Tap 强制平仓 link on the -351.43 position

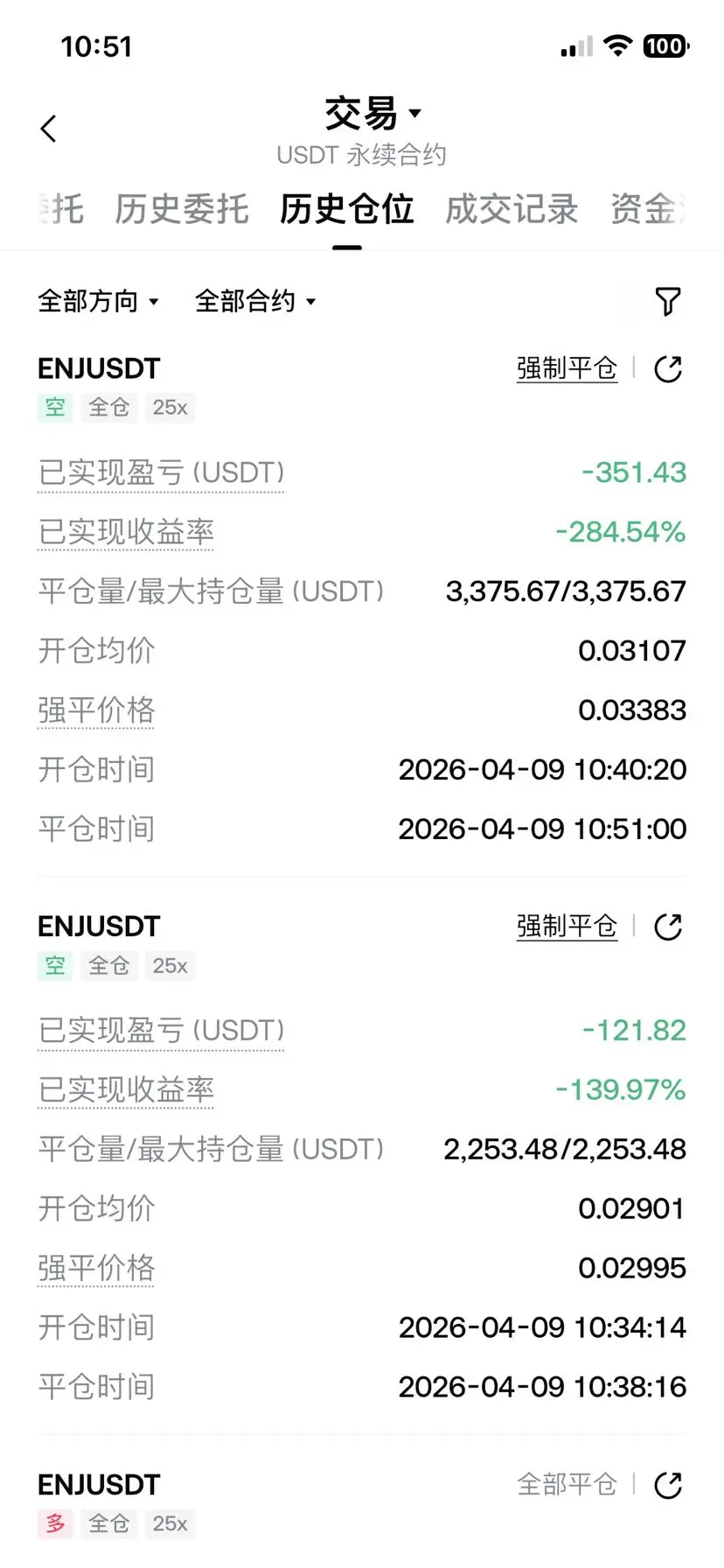(567, 368)
